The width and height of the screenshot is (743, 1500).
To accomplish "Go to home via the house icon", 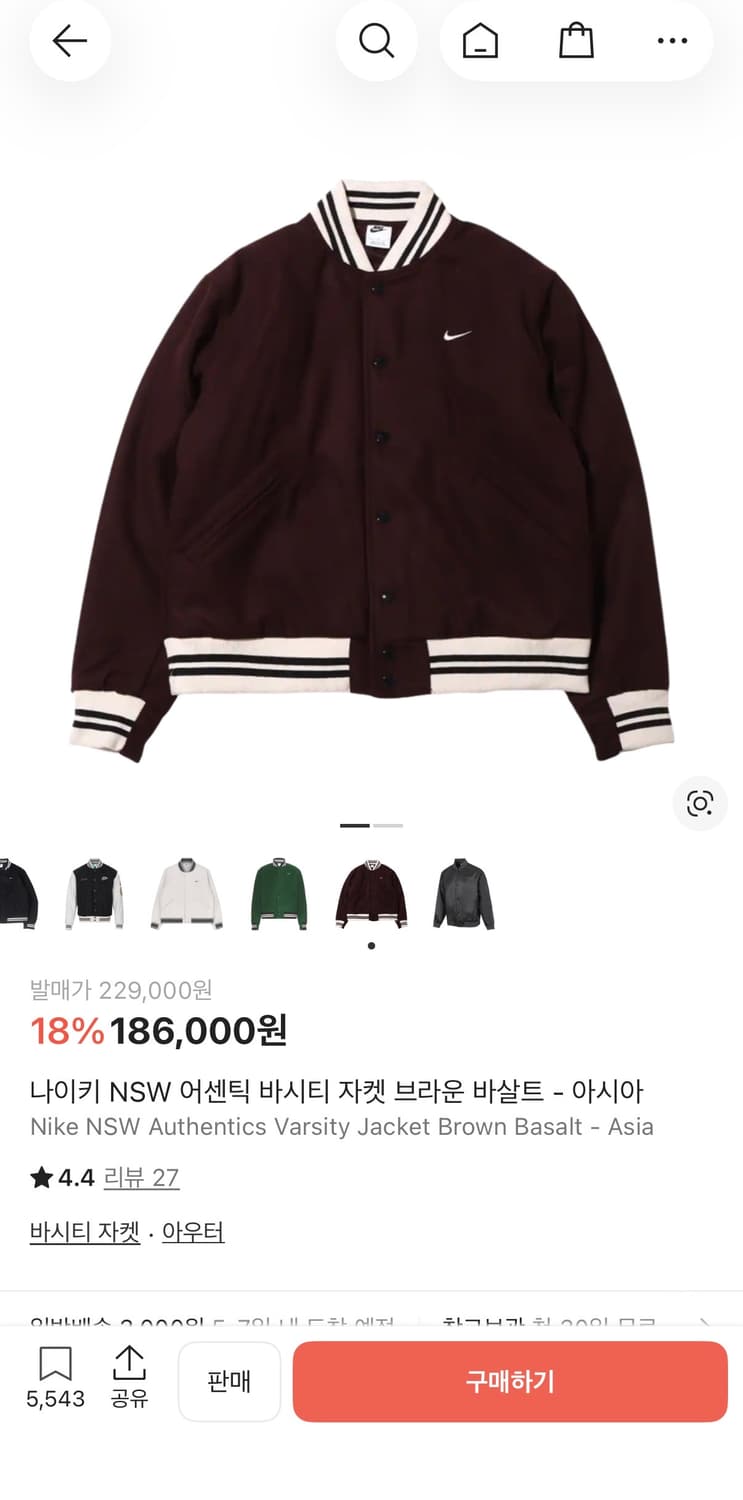I will pos(478,41).
